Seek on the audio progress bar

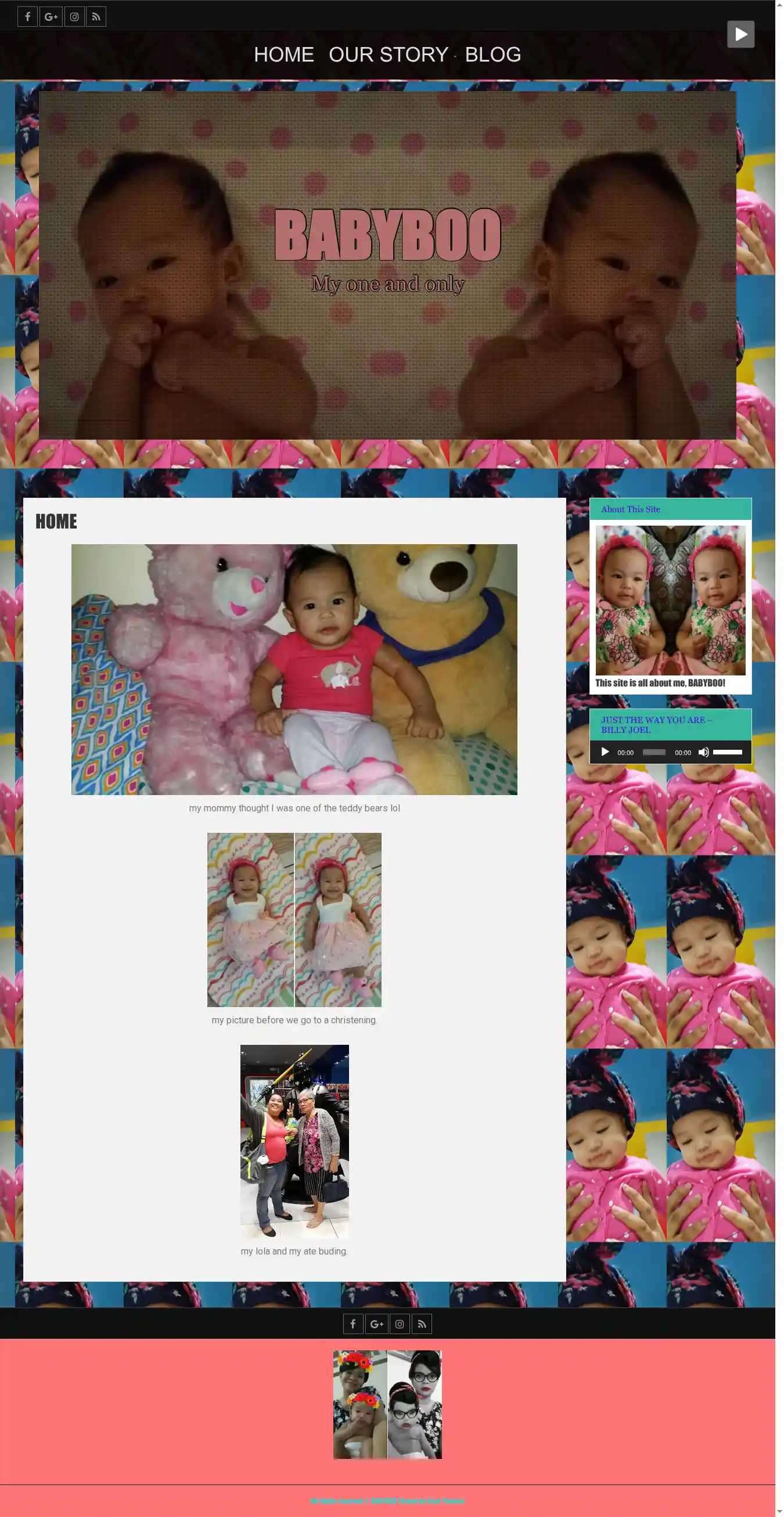point(653,752)
